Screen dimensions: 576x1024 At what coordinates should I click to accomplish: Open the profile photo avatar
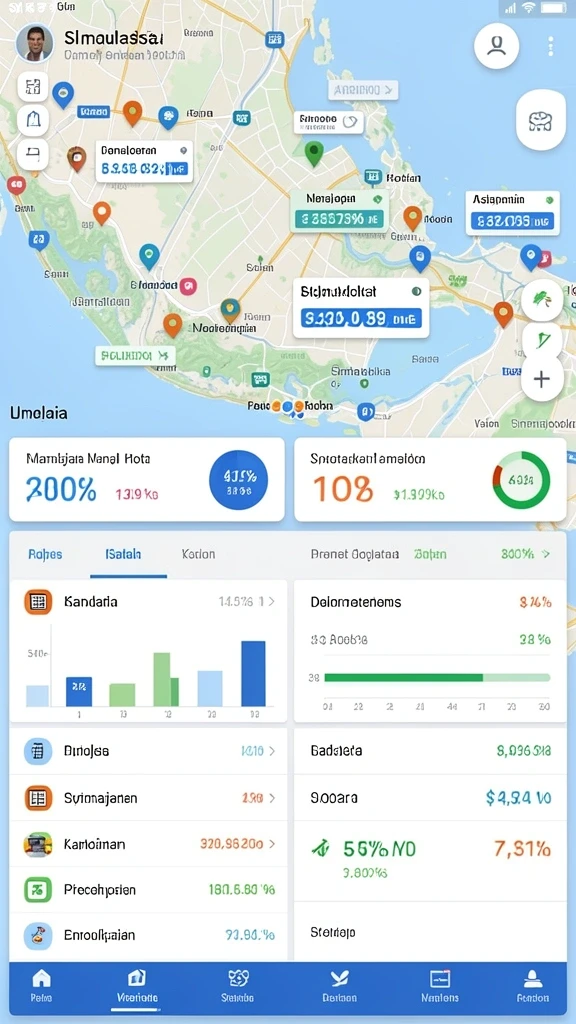(x=35, y=43)
